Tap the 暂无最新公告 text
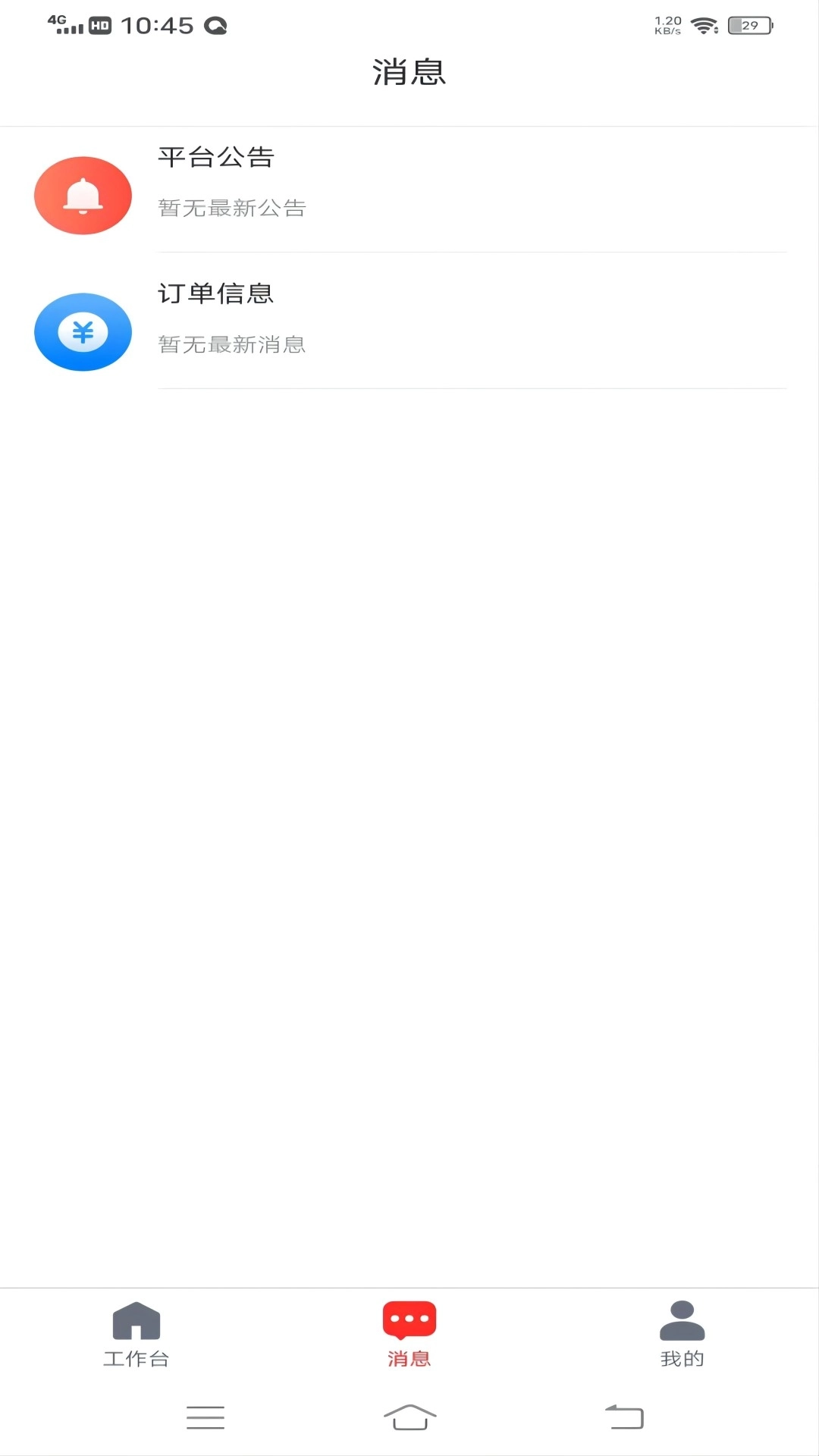 pos(233,207)
